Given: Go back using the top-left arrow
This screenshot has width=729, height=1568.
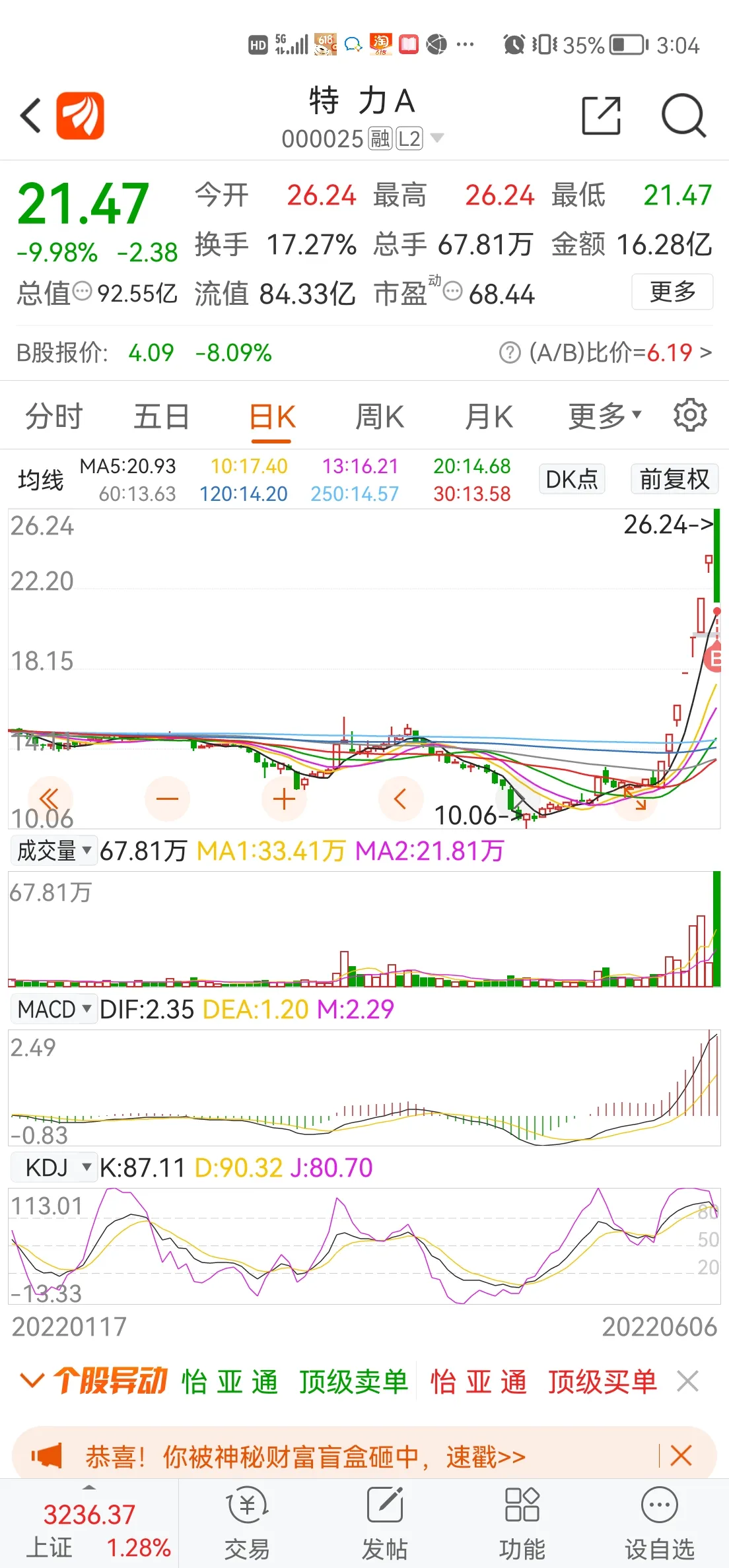Looking at the screenshot, I should click(x=31, y=116).
